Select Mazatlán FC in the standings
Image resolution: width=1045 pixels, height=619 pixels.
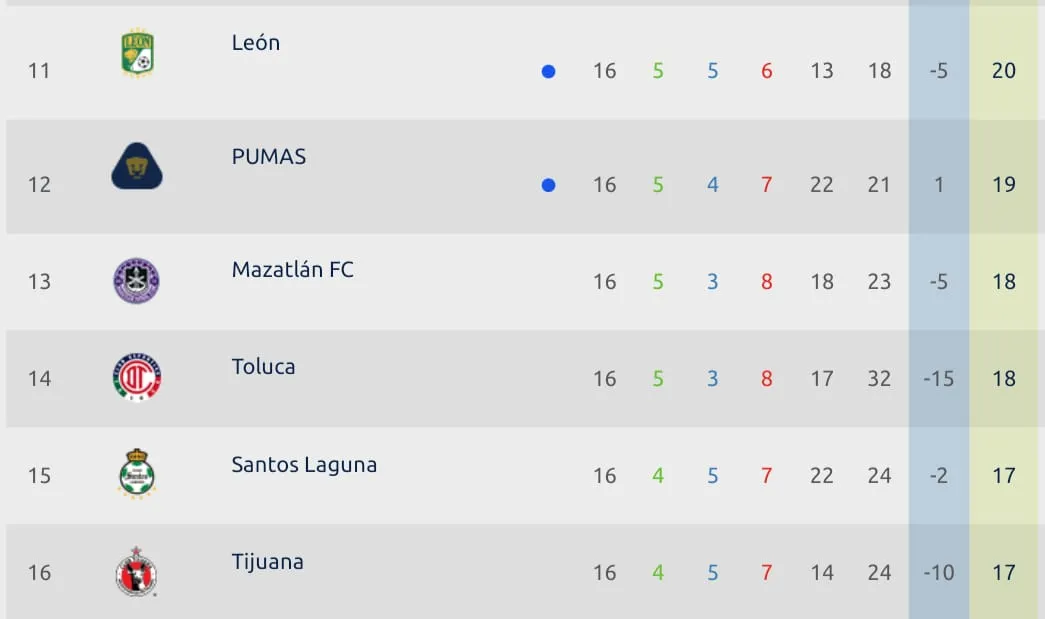tap(292, 270)
